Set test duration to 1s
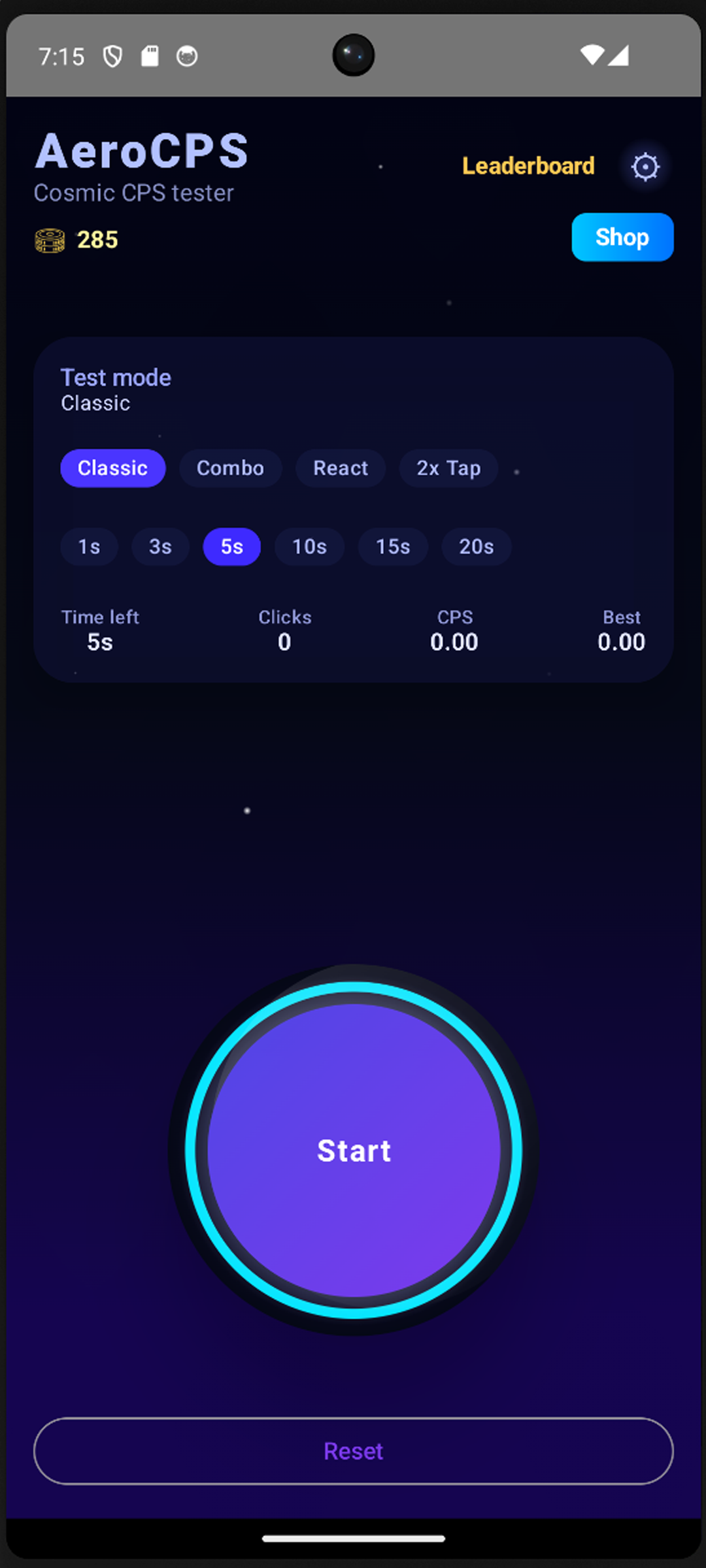This screenshot has height=1568, width=706. coord(89,547)
